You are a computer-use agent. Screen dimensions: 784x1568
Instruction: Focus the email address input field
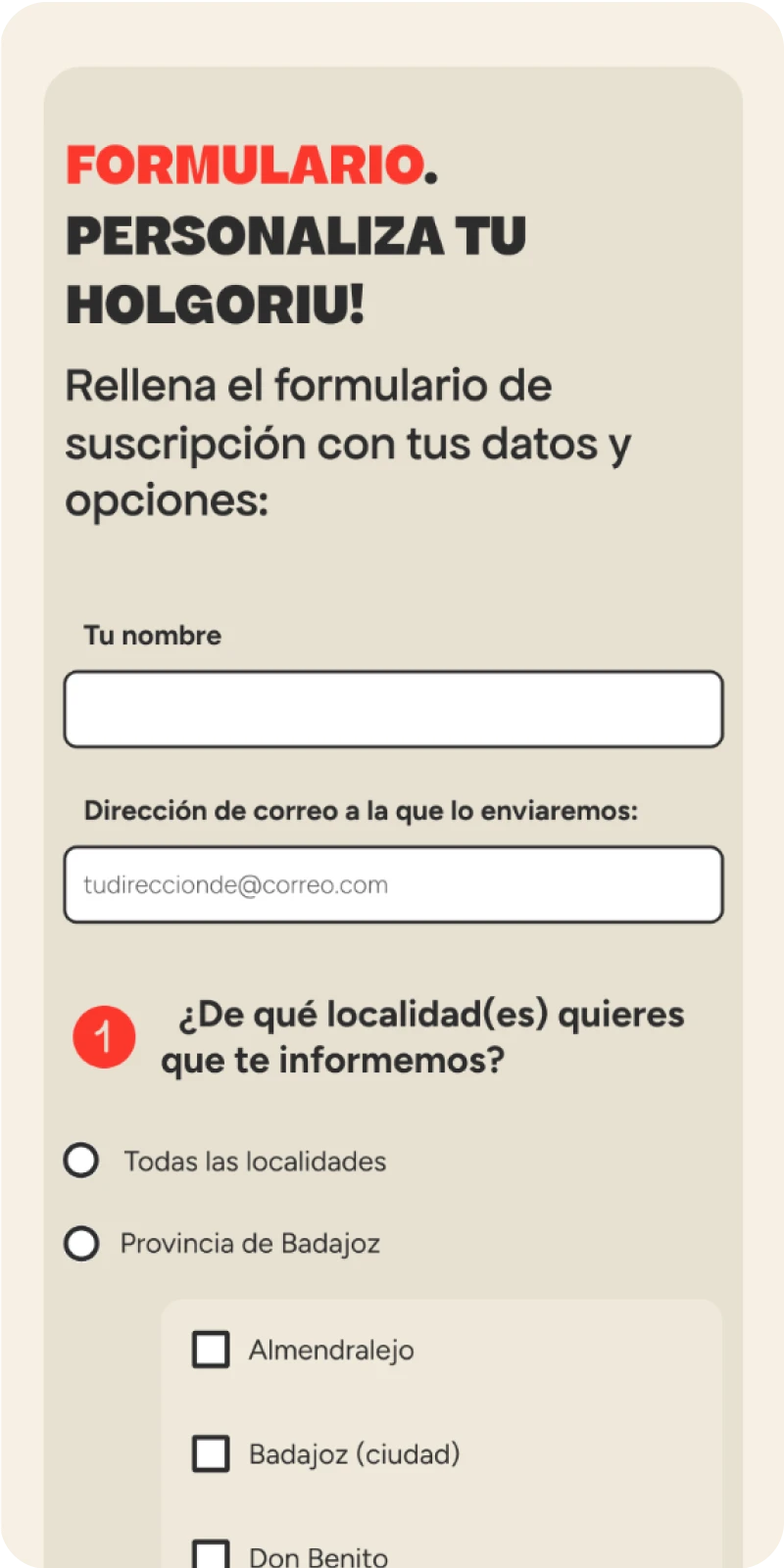393,884
